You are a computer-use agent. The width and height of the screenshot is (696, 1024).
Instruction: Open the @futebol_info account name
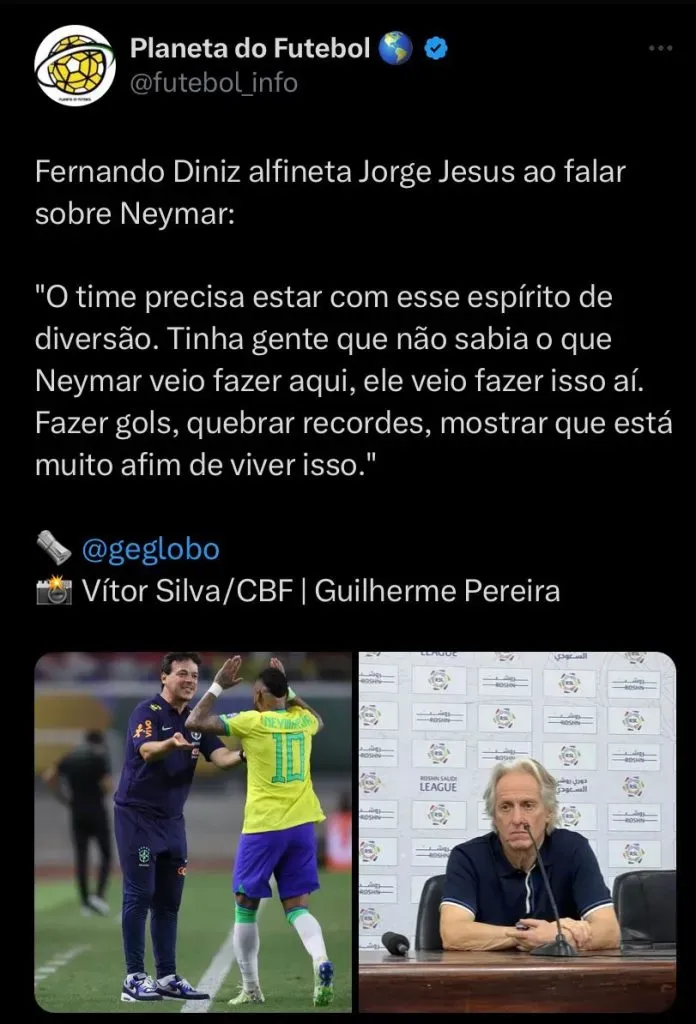tap(214, 83)
